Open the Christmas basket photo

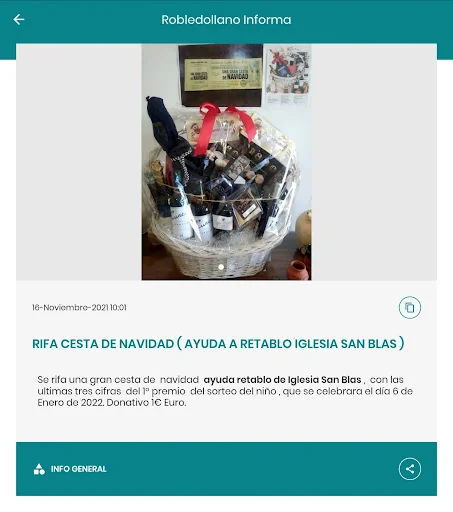coord(226,162)
